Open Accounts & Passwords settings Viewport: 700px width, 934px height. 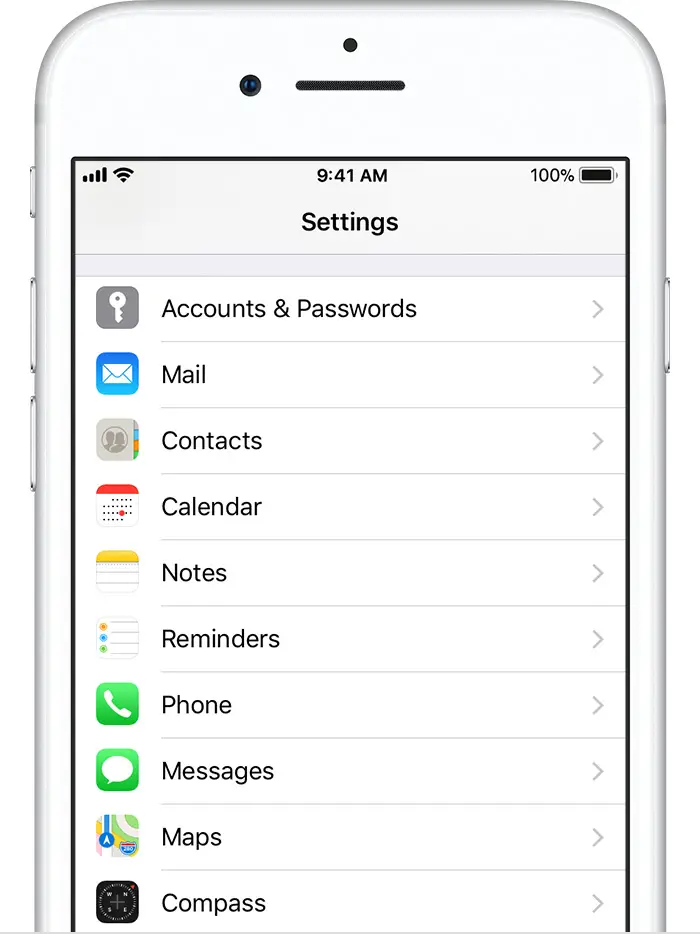[x=289, y=309]
